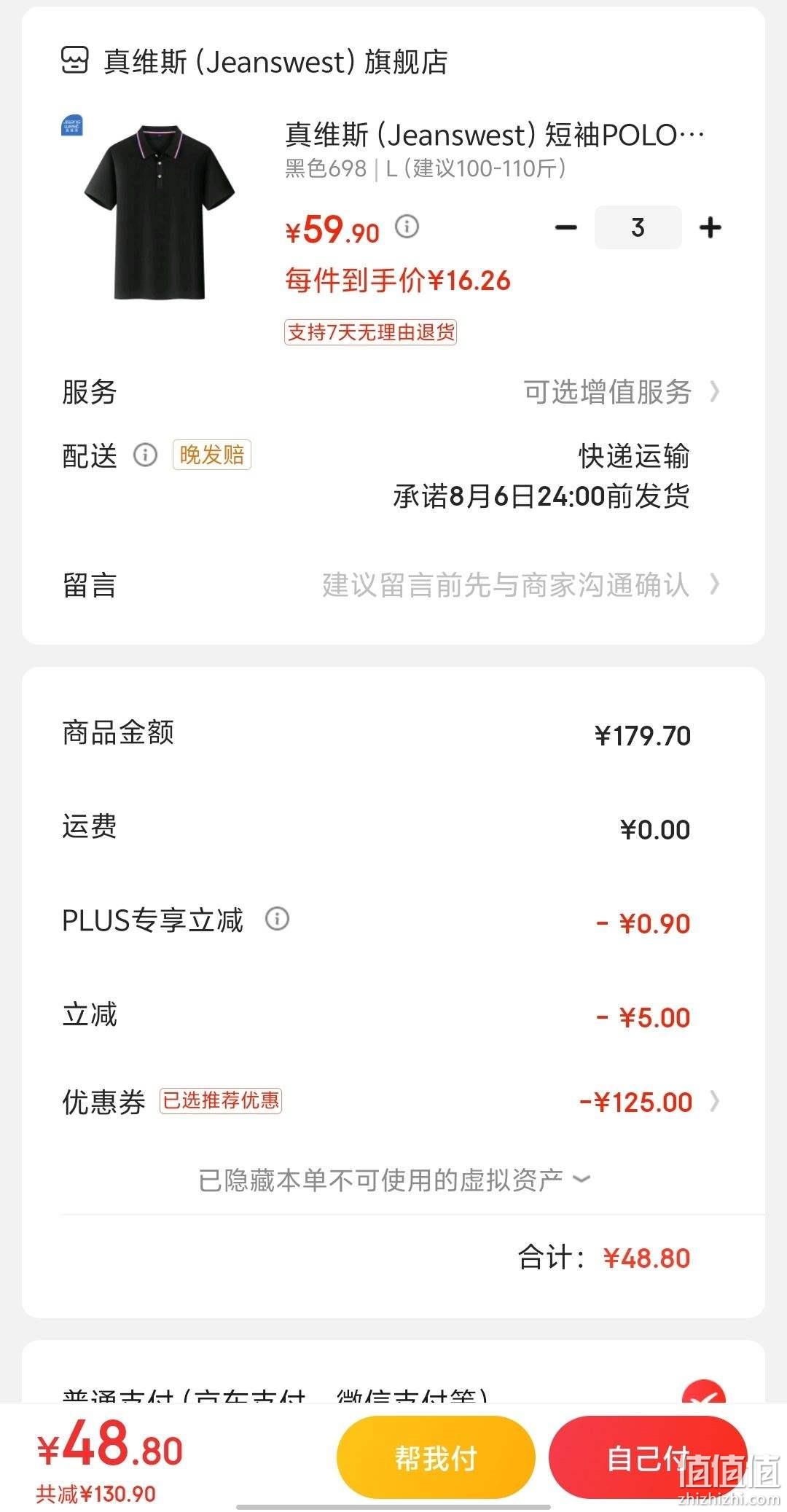This screenshot has width=787, height=1512.
Task: Tap the 帮我付 button
Action: (x=436, y=1458)
